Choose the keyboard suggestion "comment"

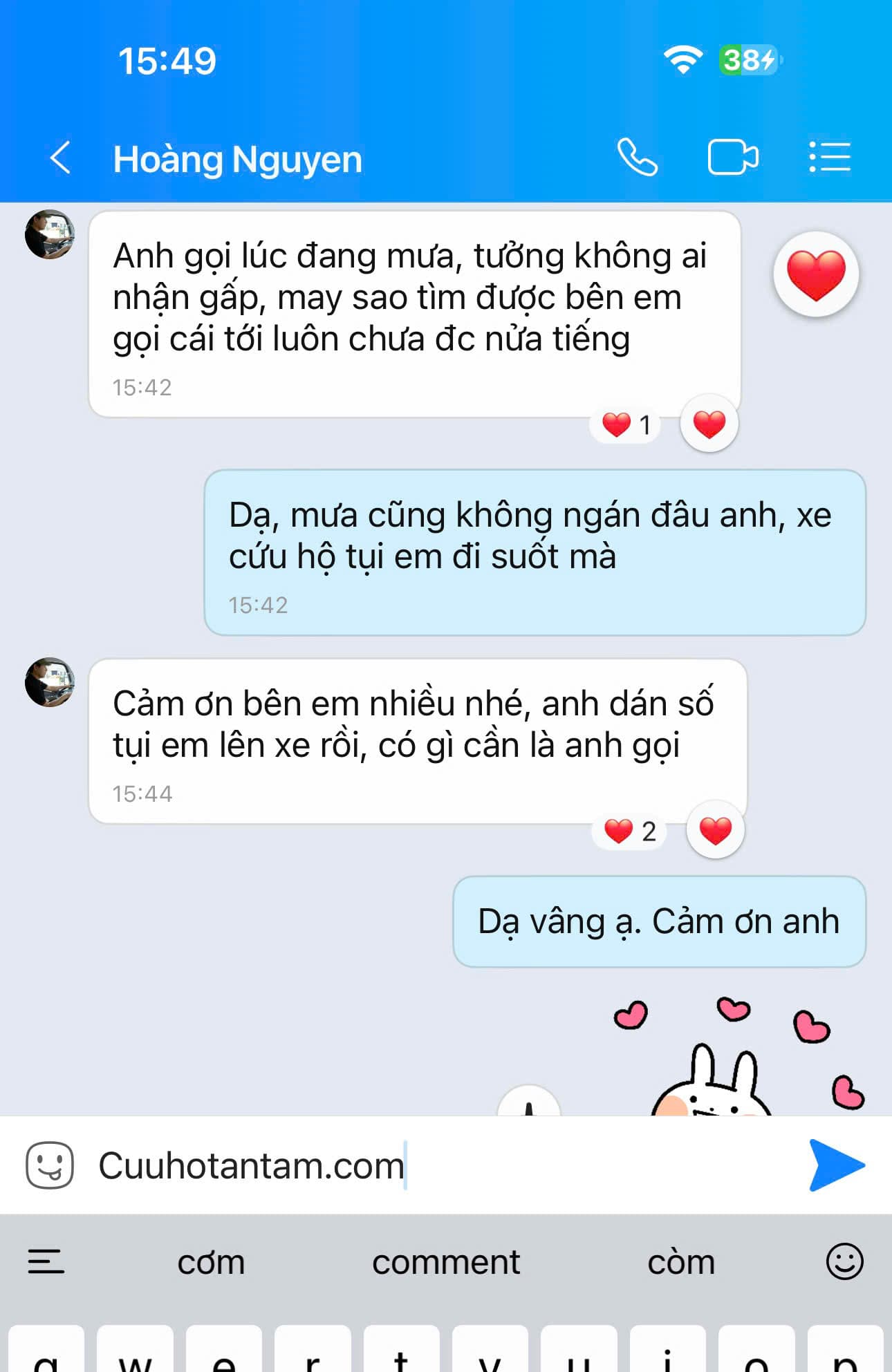click(446, 1262)
